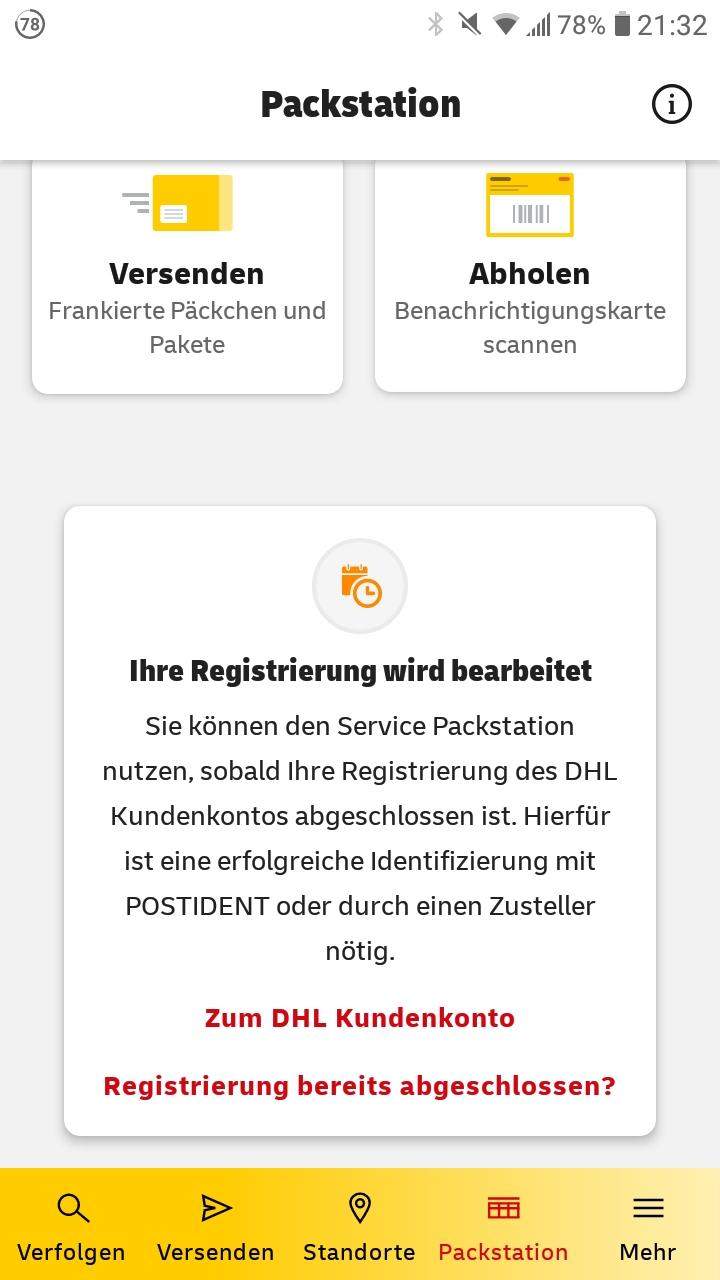The image size is (720, 1280).
Task: Tap the notification card icon above Abholen
Action: [529, 203]
